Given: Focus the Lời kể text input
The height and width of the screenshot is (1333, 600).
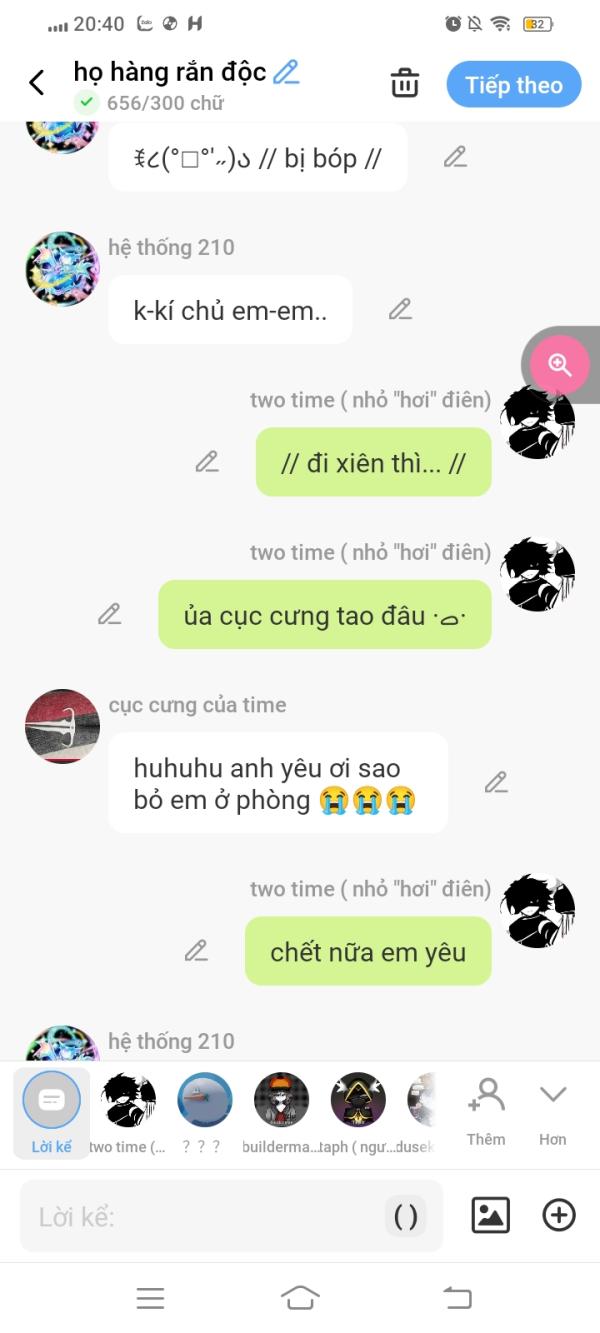Looking at the screenshot, I should [x=200, y=1217].
